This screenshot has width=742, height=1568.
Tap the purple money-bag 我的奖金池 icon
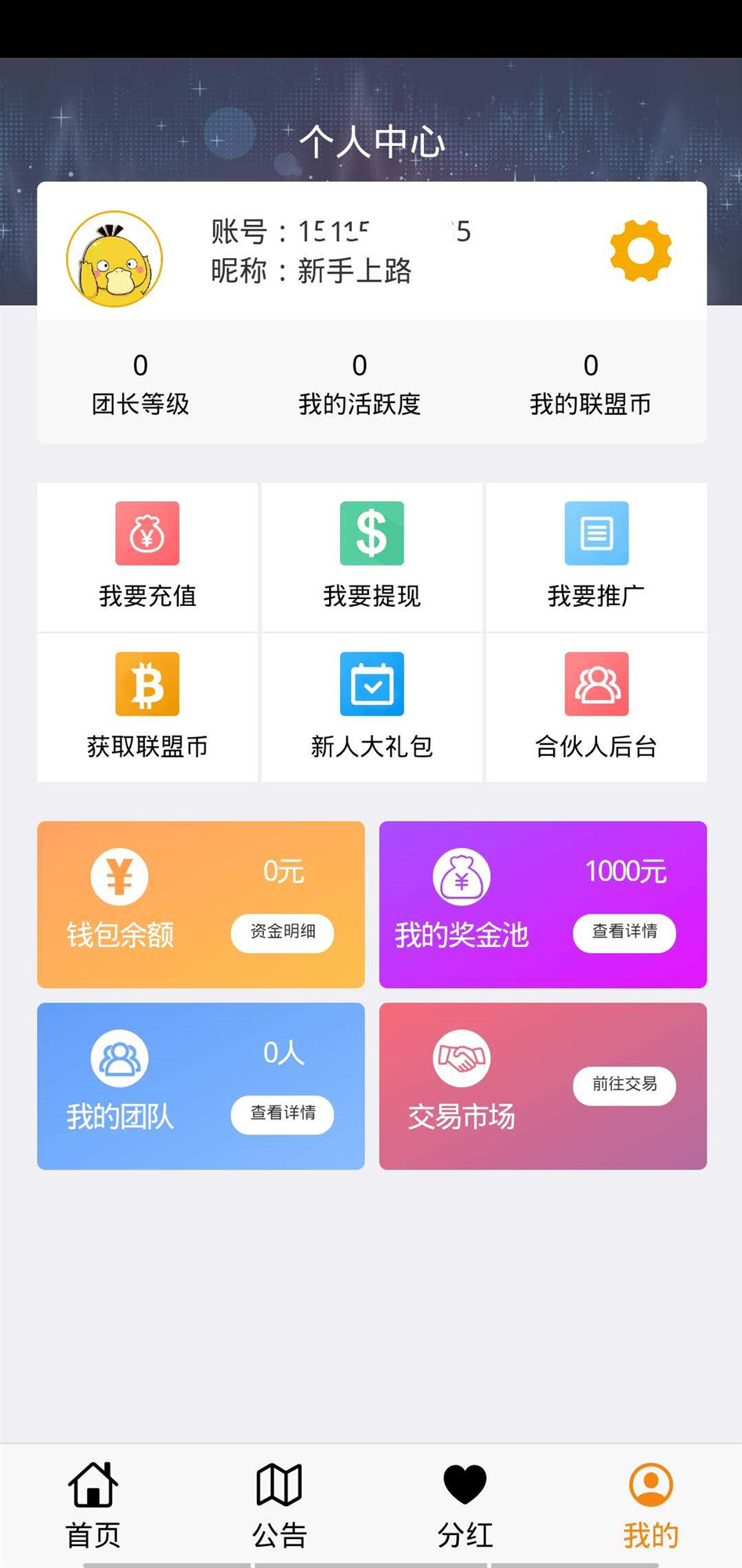coord(461,878)
